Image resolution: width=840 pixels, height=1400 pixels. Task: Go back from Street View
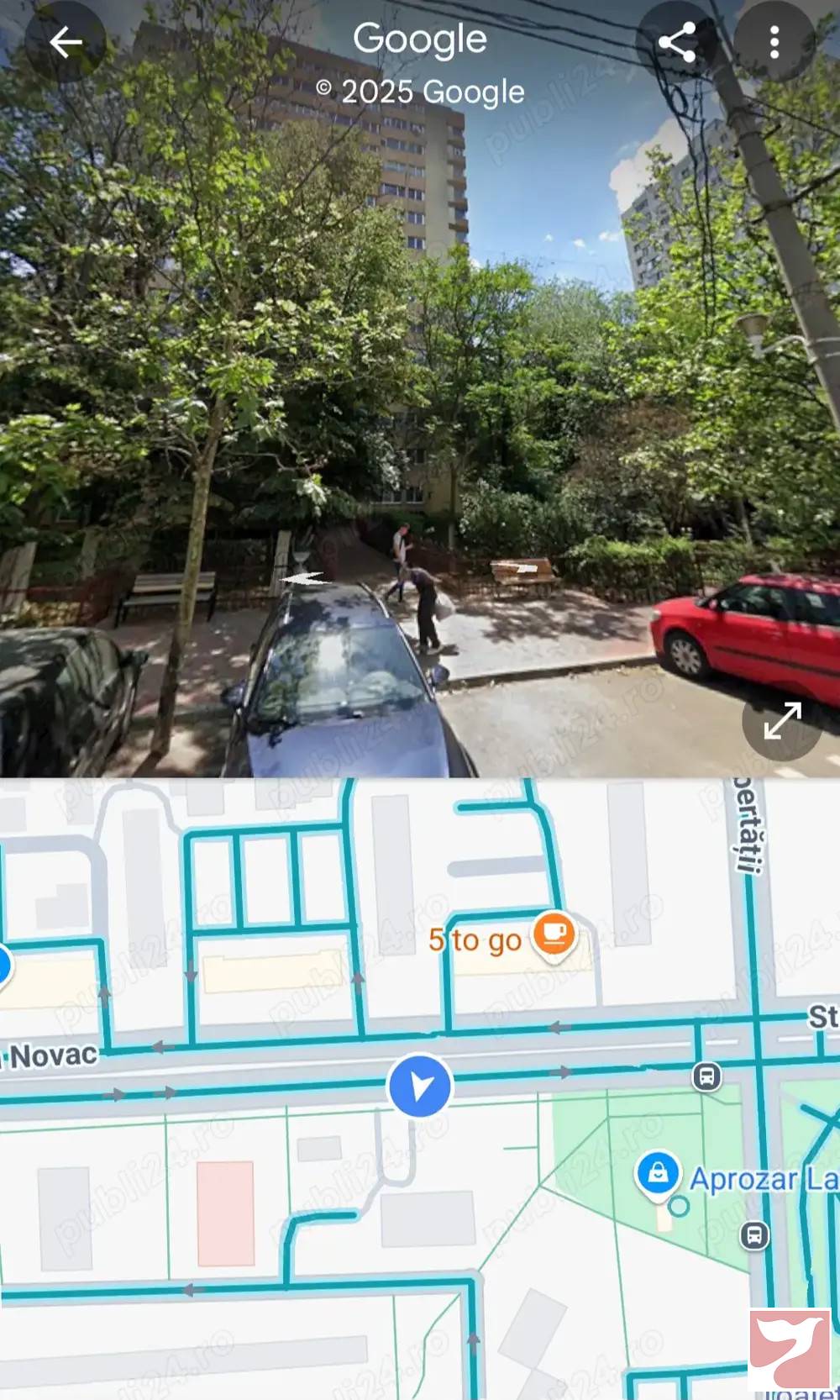point(66,42)
